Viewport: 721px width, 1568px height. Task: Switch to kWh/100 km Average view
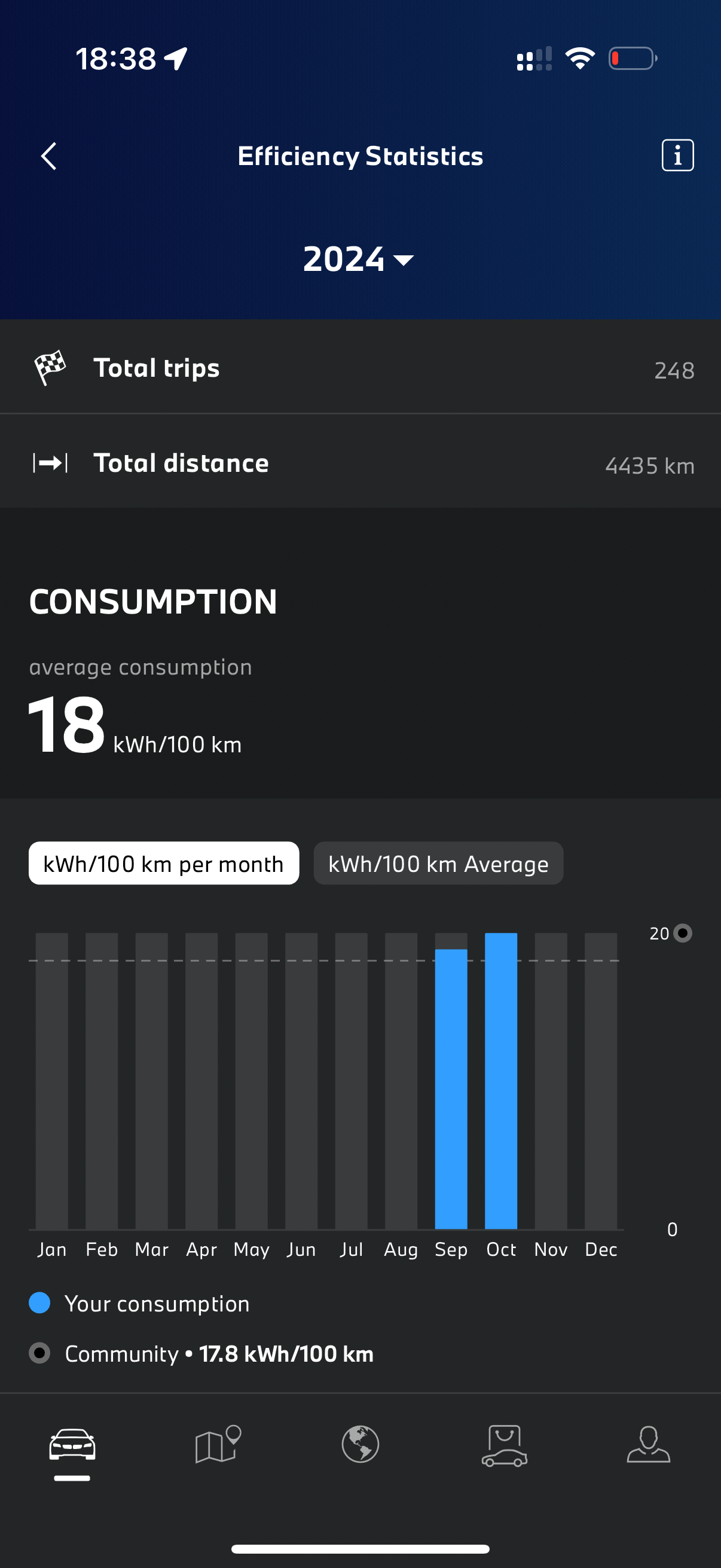438,864
